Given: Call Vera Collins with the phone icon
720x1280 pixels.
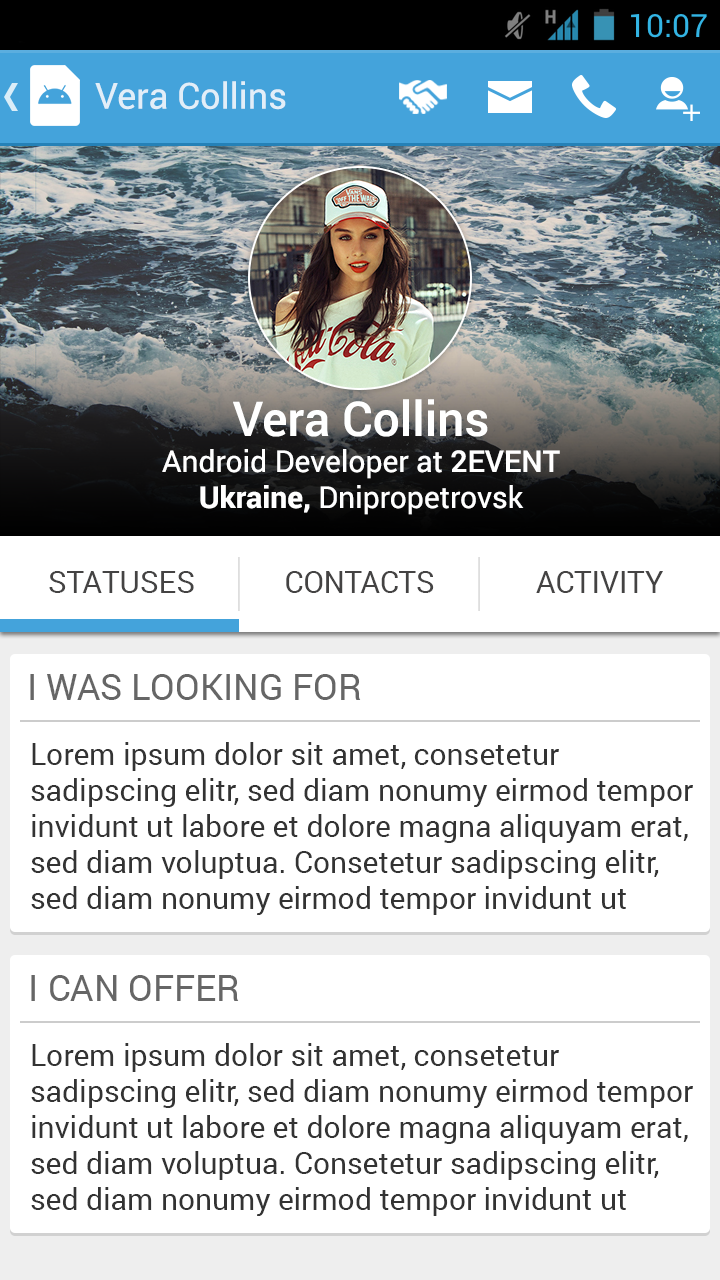Looking at the screenshot, I should [x=593, y=97].
